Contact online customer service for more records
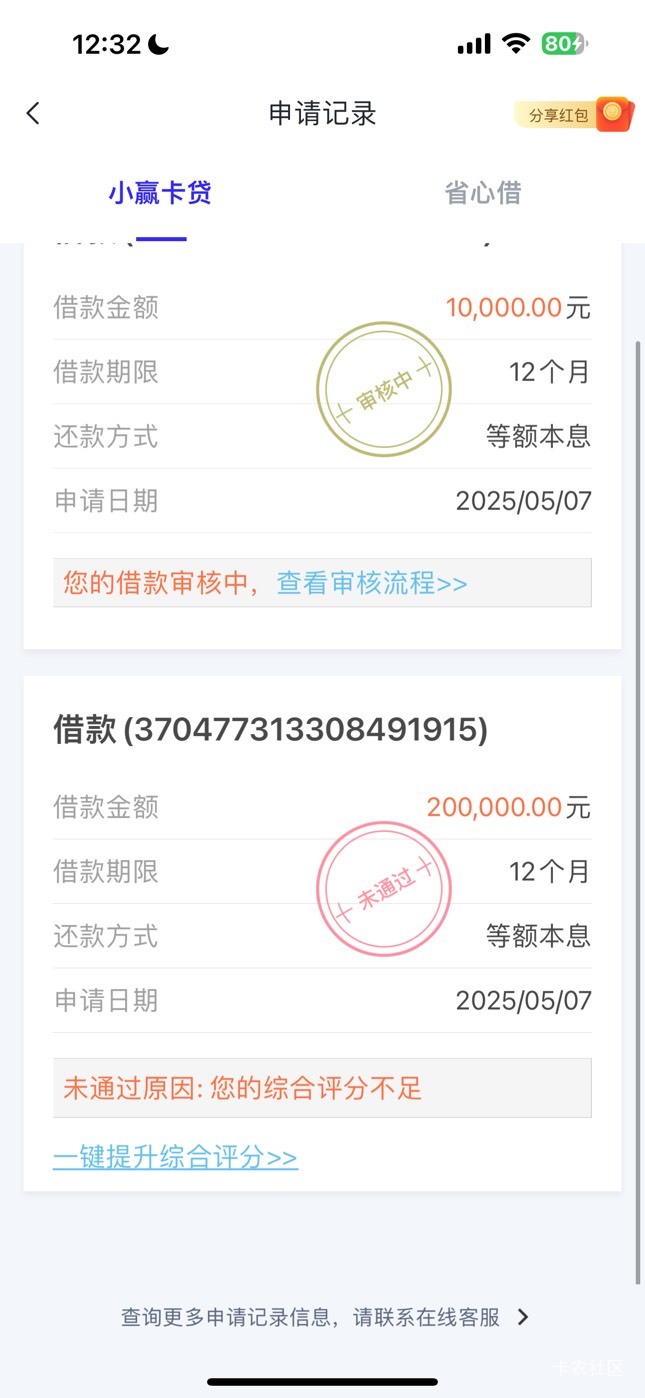The image size is (645, 1398). pyautogui.click(x=325, y=1317)
